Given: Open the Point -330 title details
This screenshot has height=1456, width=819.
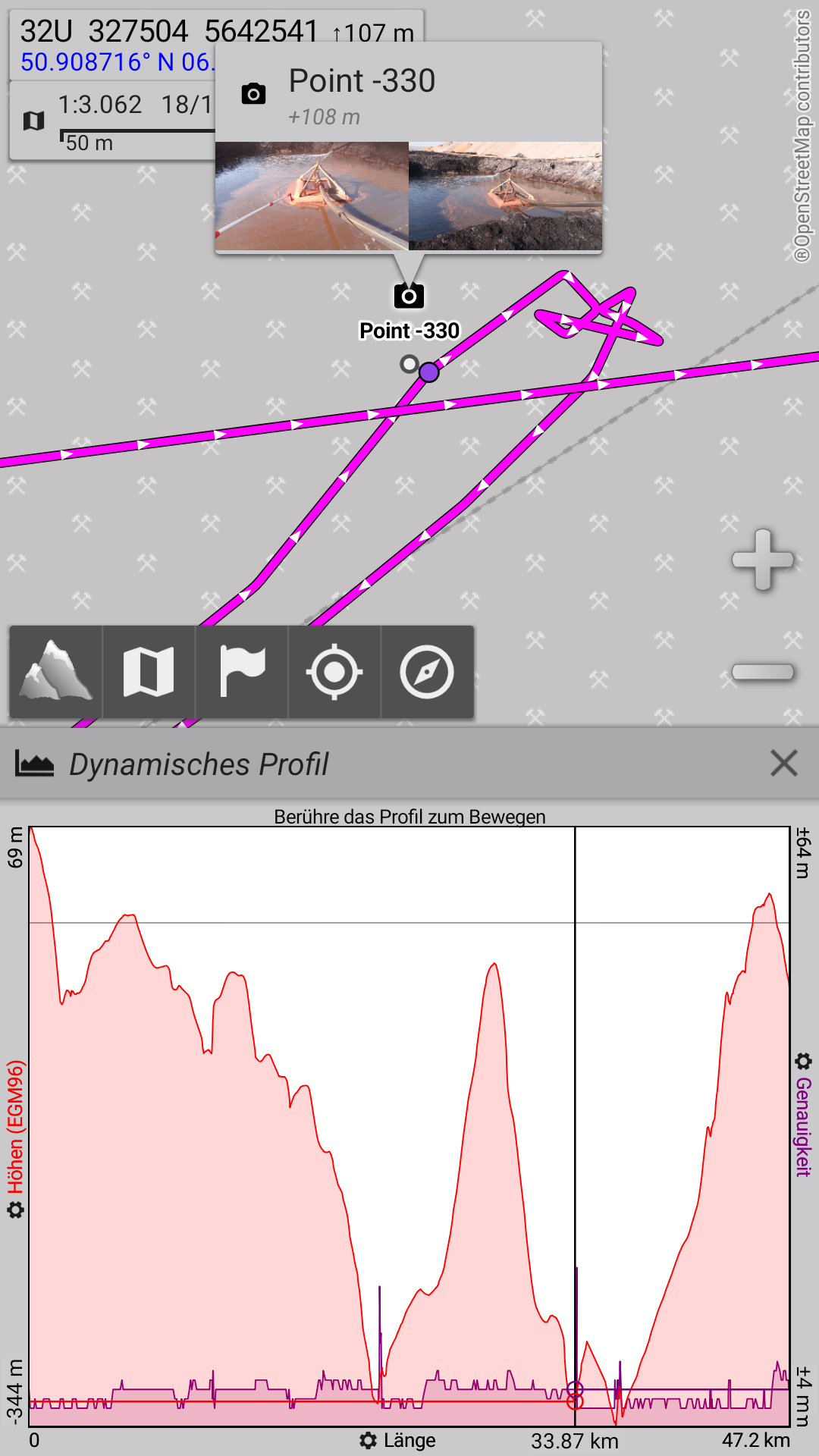Looking at the screenshot, I should pos(362,81).
